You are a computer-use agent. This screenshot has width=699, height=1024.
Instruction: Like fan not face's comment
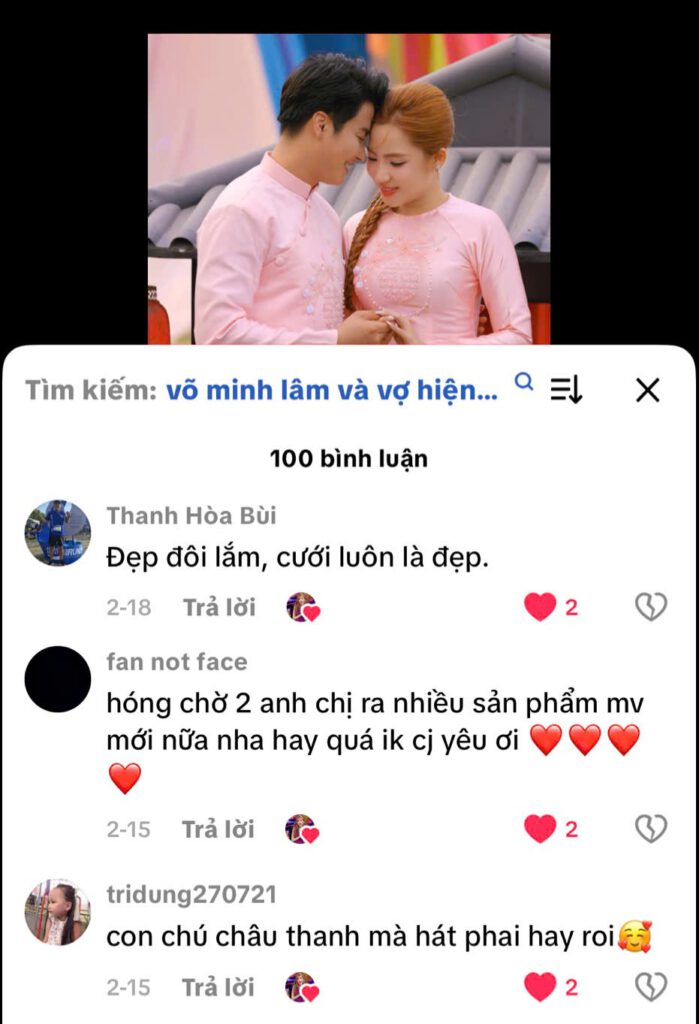coord(540,828)
